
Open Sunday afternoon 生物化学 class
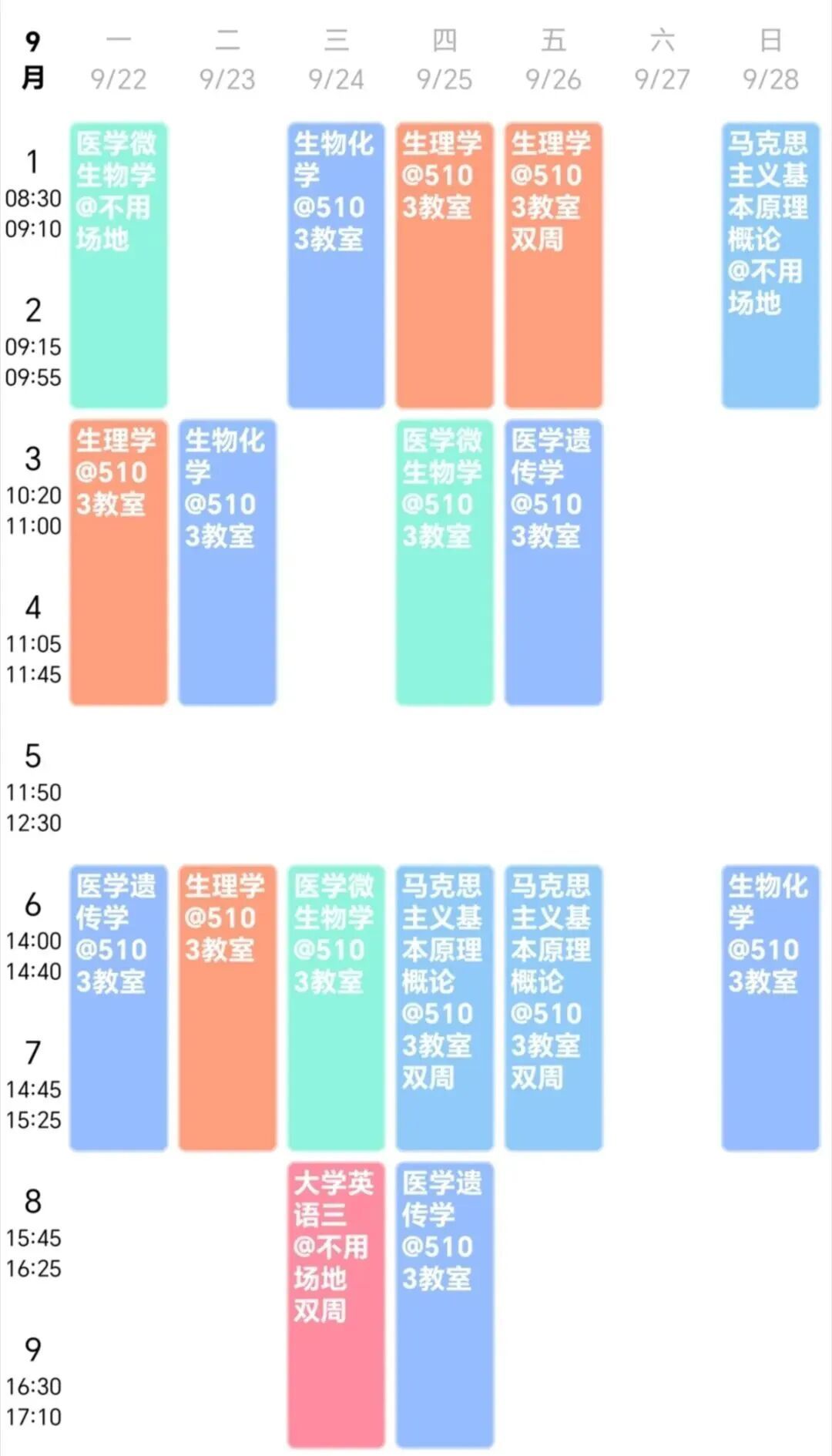coord(770,1008)
